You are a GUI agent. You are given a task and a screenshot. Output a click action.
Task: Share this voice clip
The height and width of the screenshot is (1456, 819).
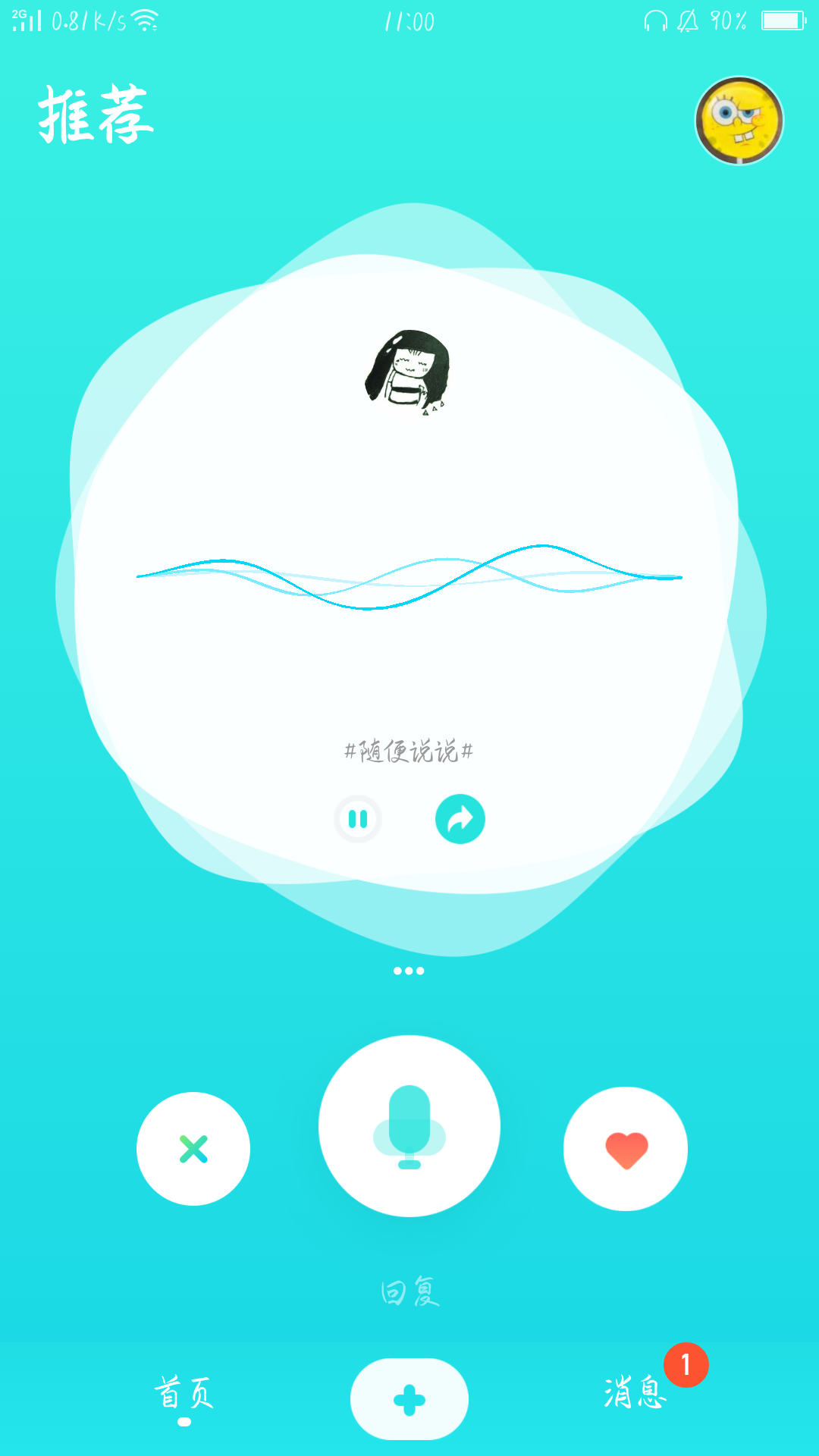[460, 819]
